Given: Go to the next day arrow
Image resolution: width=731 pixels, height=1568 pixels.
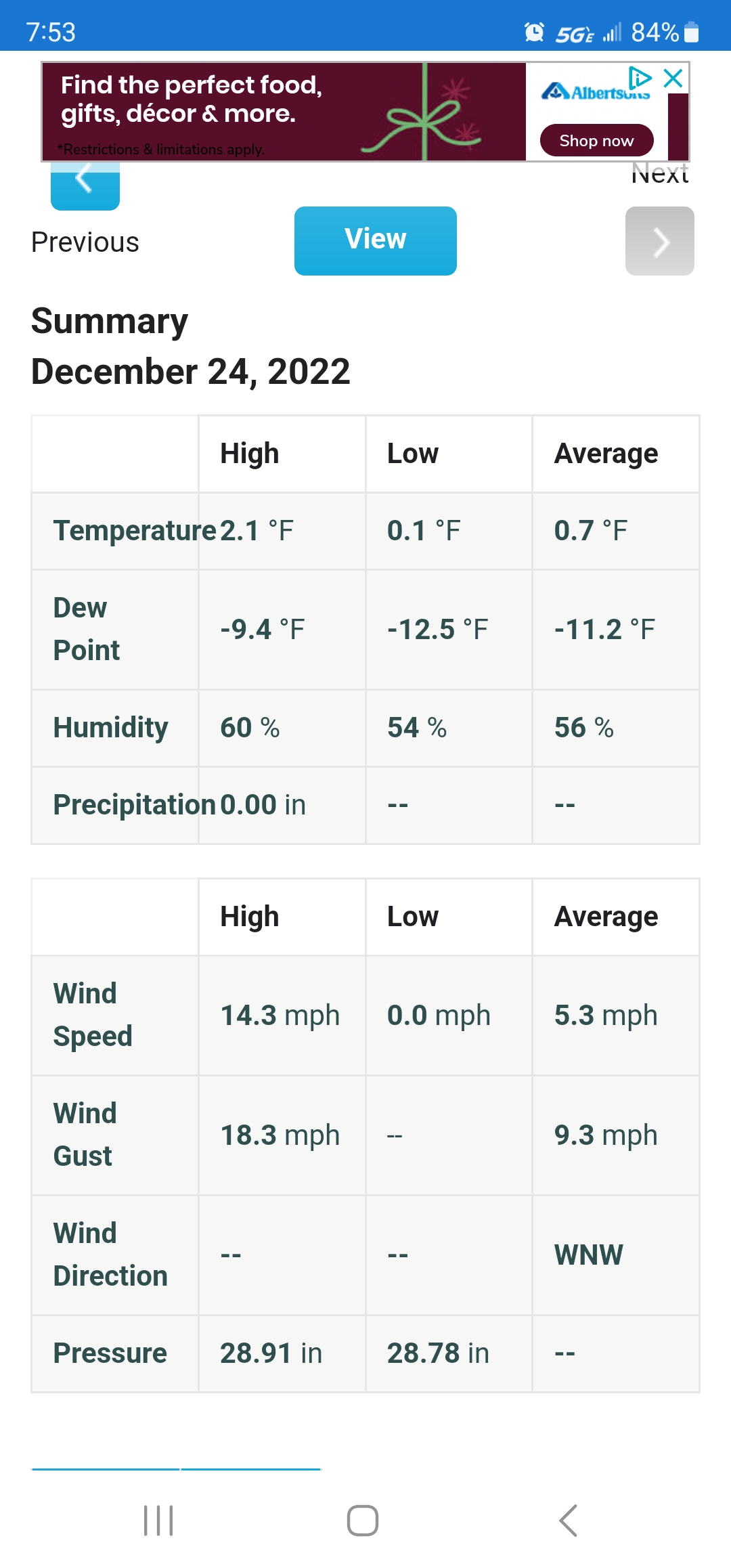Looking at the screenshot, I should pos(660,241).
